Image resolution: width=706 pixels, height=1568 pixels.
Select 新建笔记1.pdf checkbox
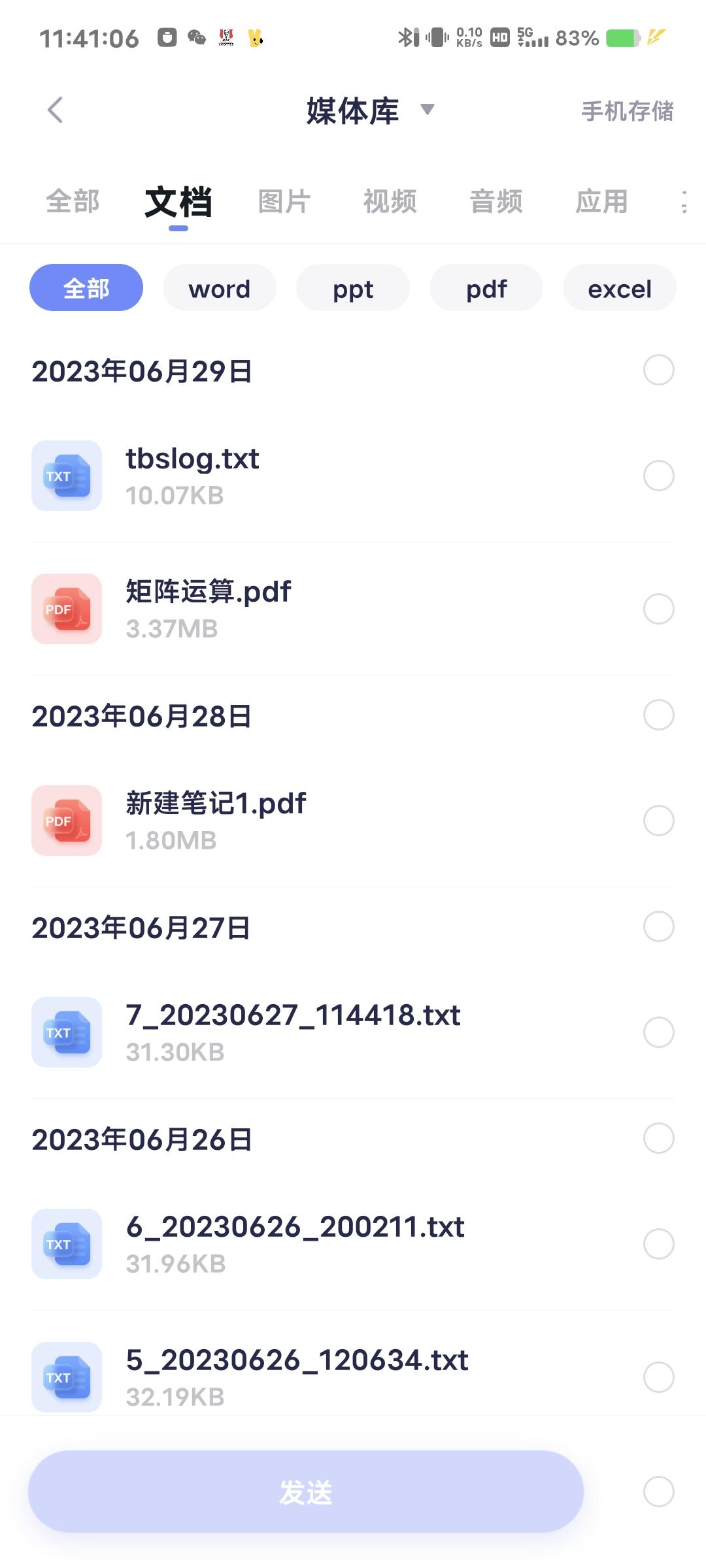click(658, 821)
